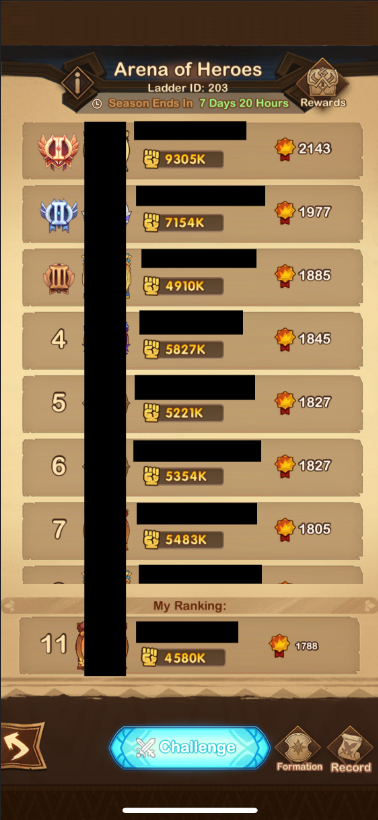Image resolution: width=378 pixels, height=820 pixels.
Task: Select the rank 6 player with 5354K power
Action: pyautogui.click(x=192, y=468)
